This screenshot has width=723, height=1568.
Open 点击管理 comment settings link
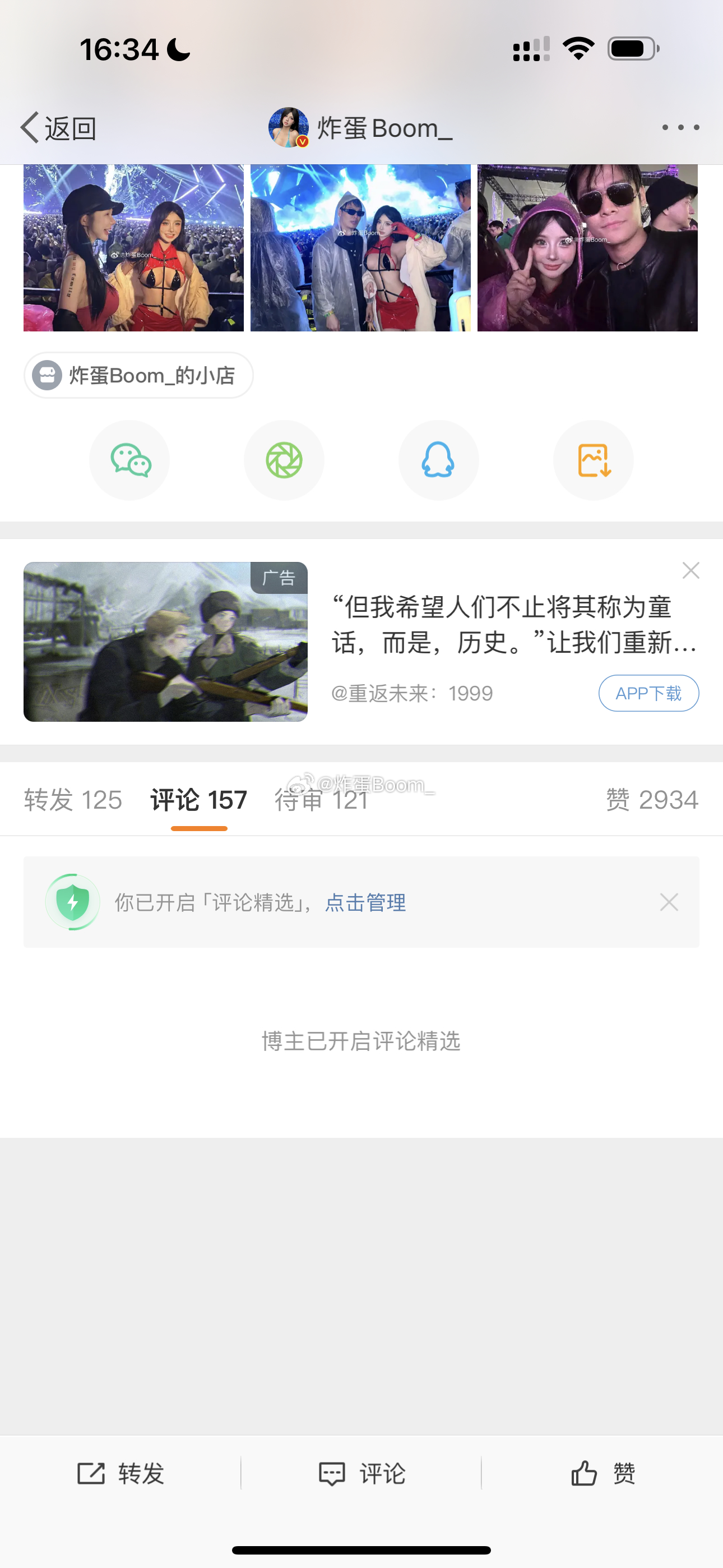(365, 902)
